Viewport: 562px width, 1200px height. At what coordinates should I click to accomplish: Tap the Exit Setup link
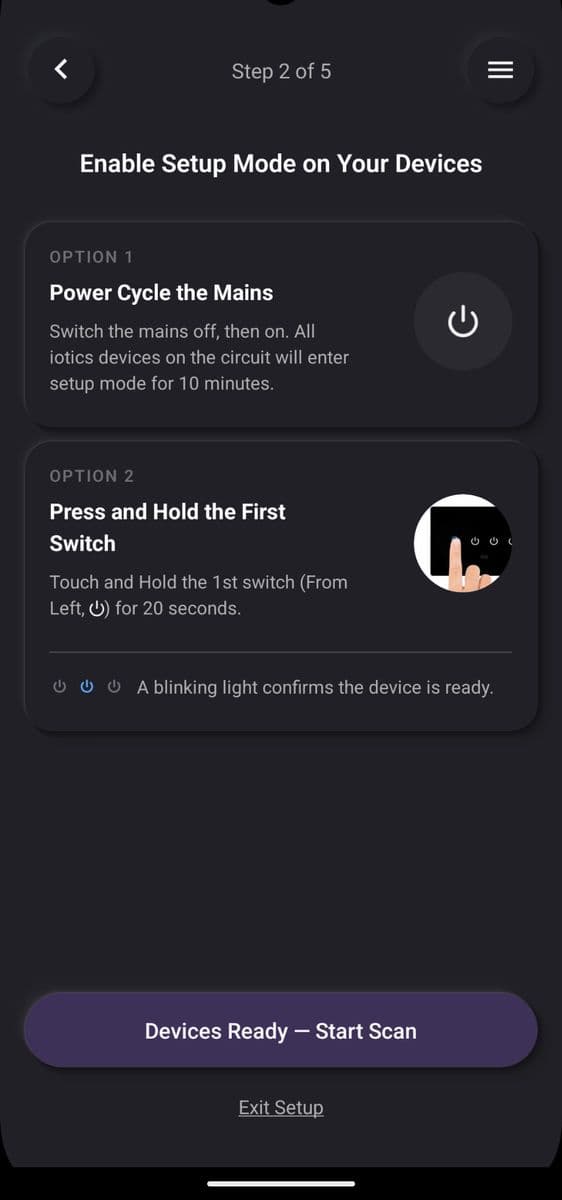coord(281,1107)
